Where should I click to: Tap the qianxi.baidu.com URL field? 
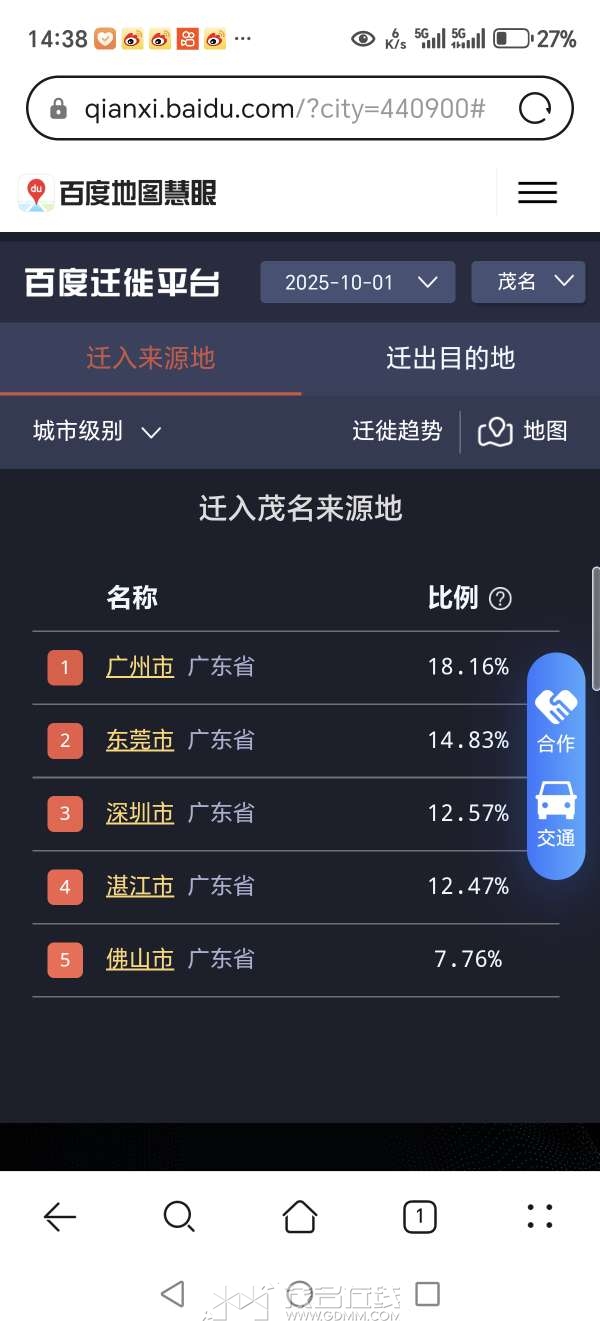click(x=285, y=108)
